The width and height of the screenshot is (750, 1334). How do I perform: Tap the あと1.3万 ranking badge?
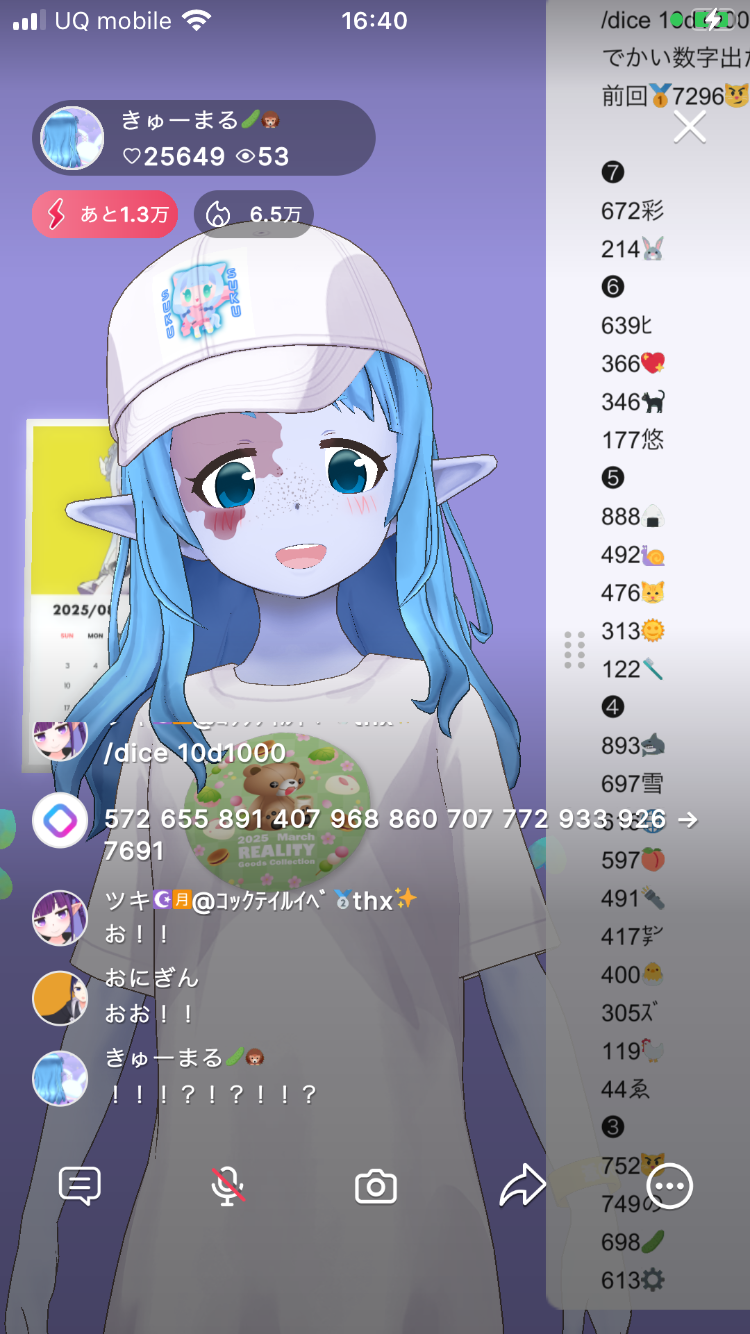tap(105, 215)
